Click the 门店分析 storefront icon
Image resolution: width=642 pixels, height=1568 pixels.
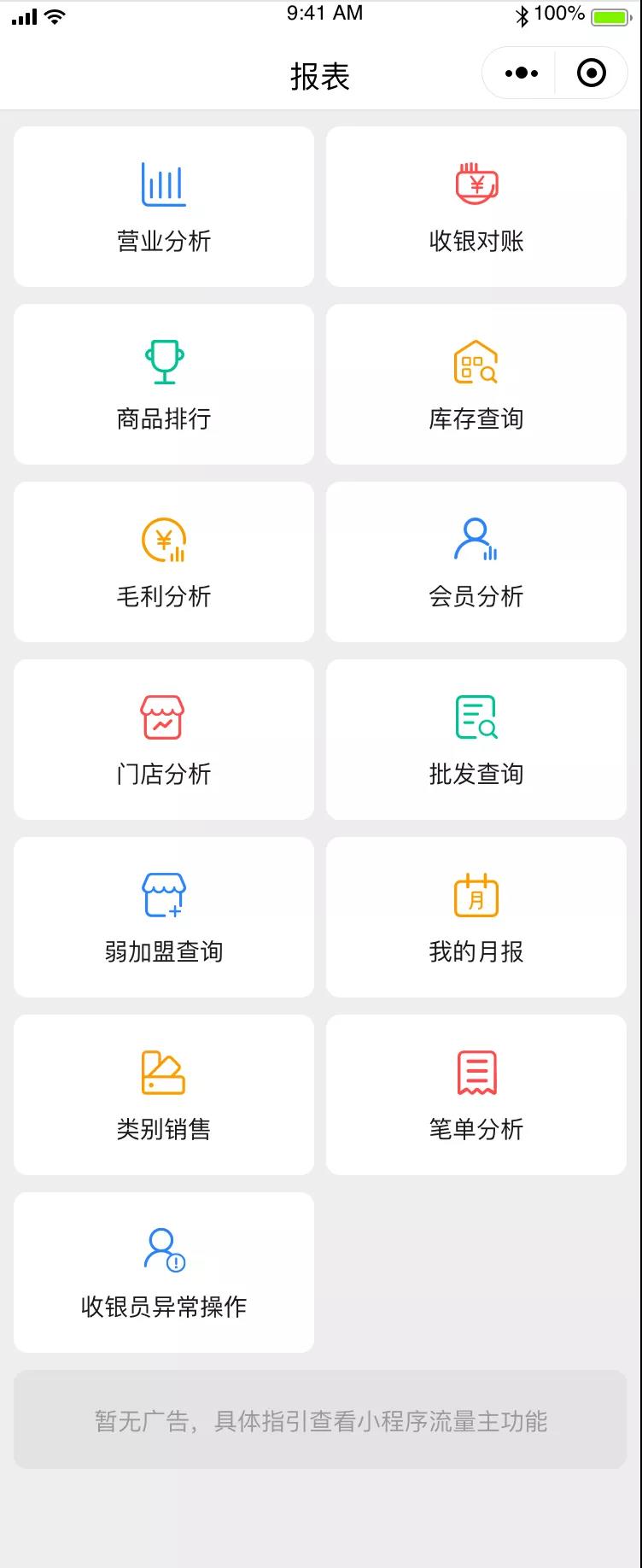point(164,717)
